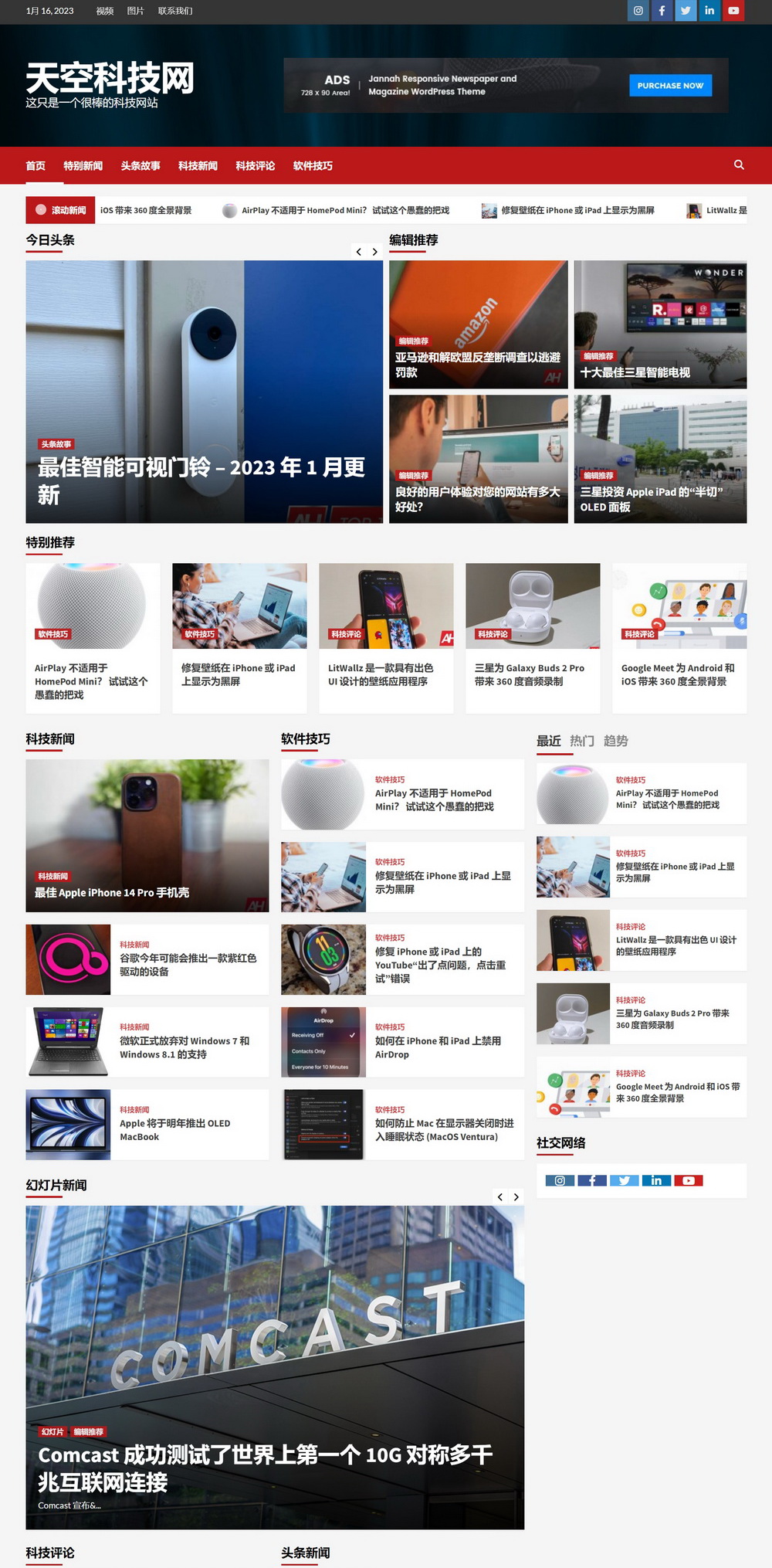The width and height of the screenshot is (772, 1568).
Task: Open 软件技巧 in the navigation menu
Action: tap(313, 166)
